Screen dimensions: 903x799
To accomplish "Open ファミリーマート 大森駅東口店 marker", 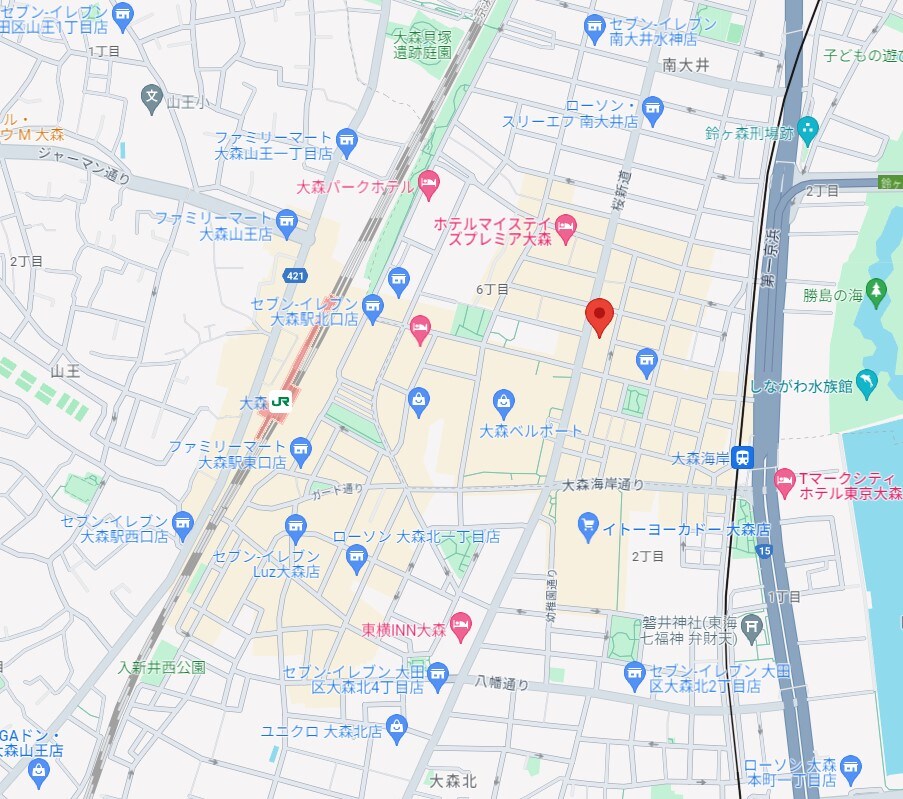I will [300, 447].
